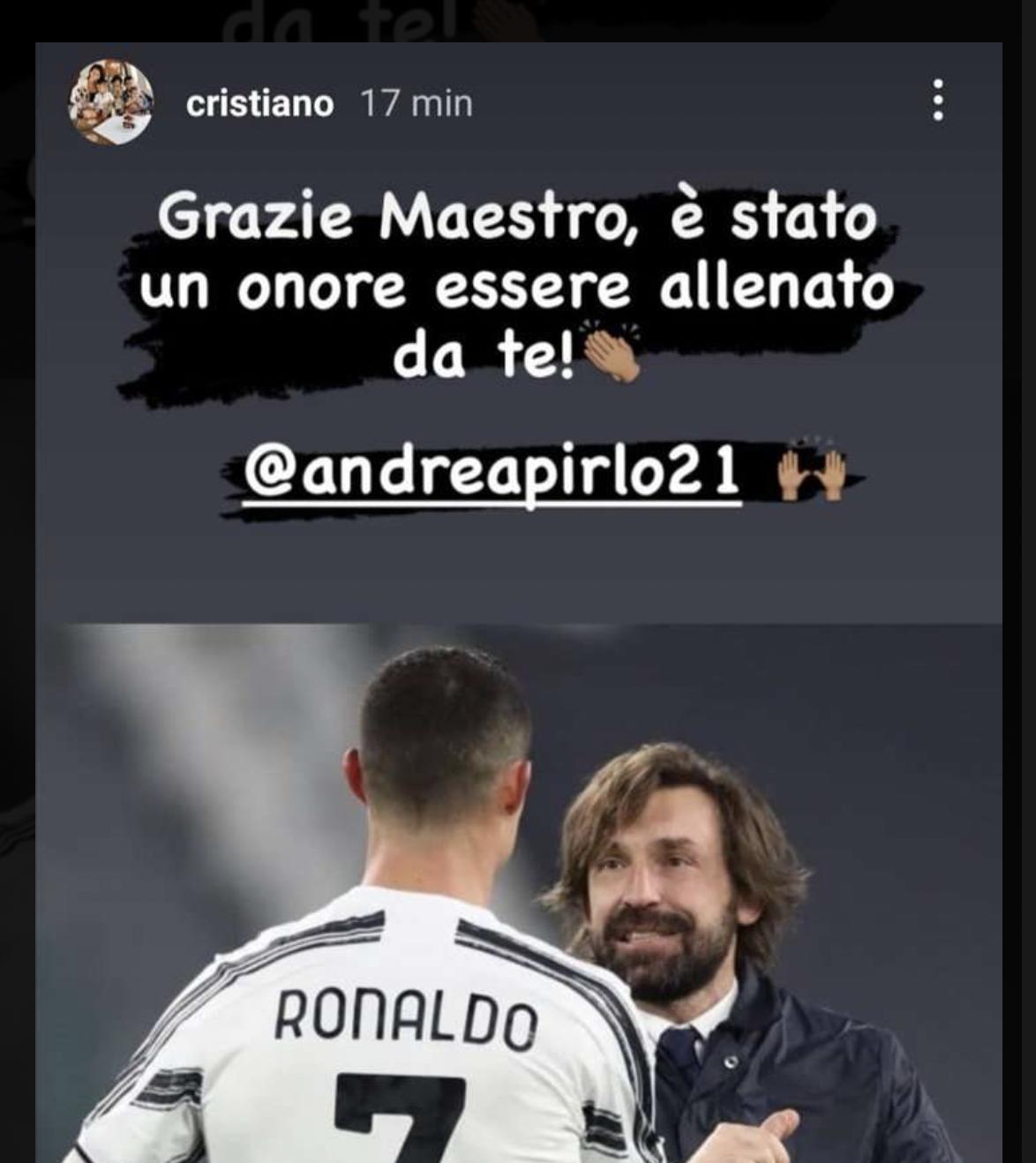Tap the cristiano username

coord(259,104)
